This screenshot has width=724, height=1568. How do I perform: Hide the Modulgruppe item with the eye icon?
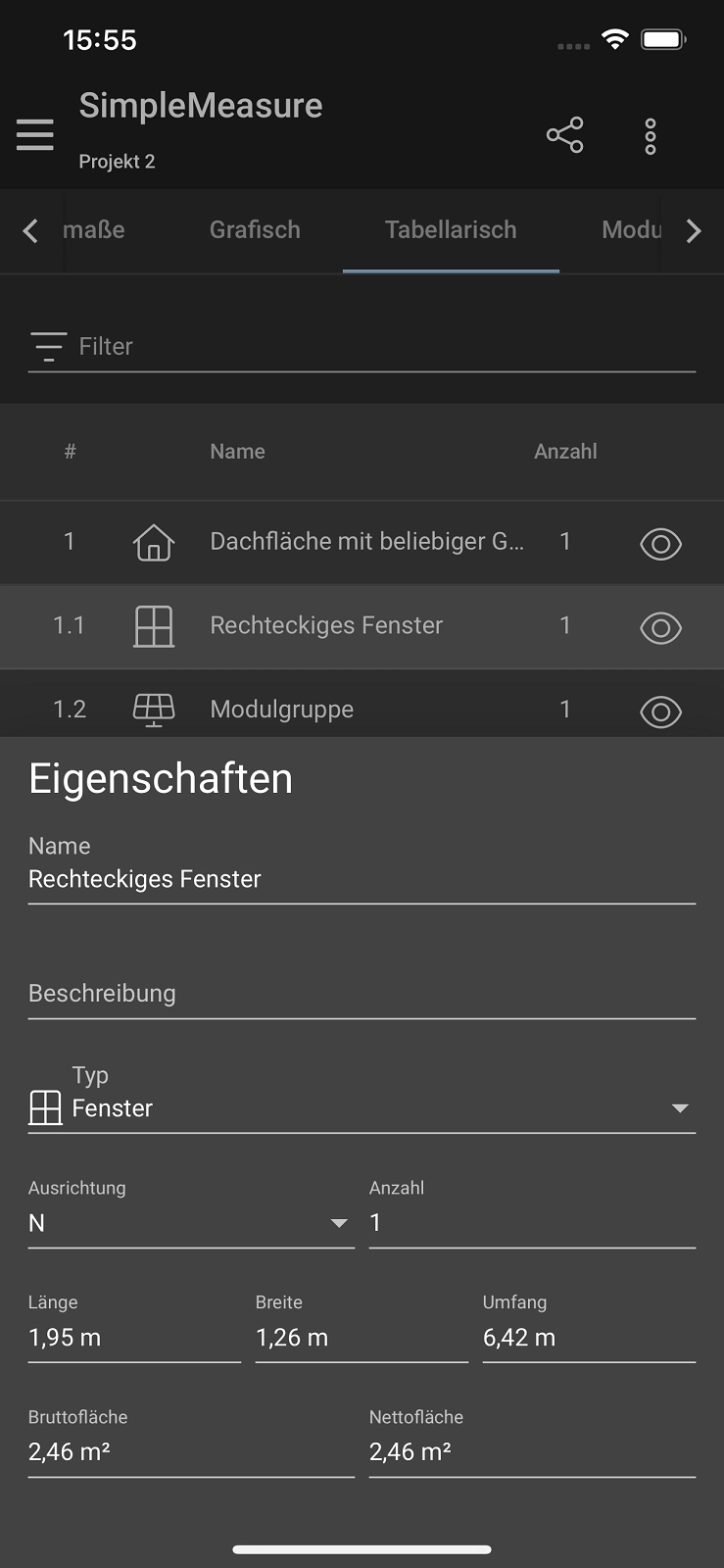660,711
